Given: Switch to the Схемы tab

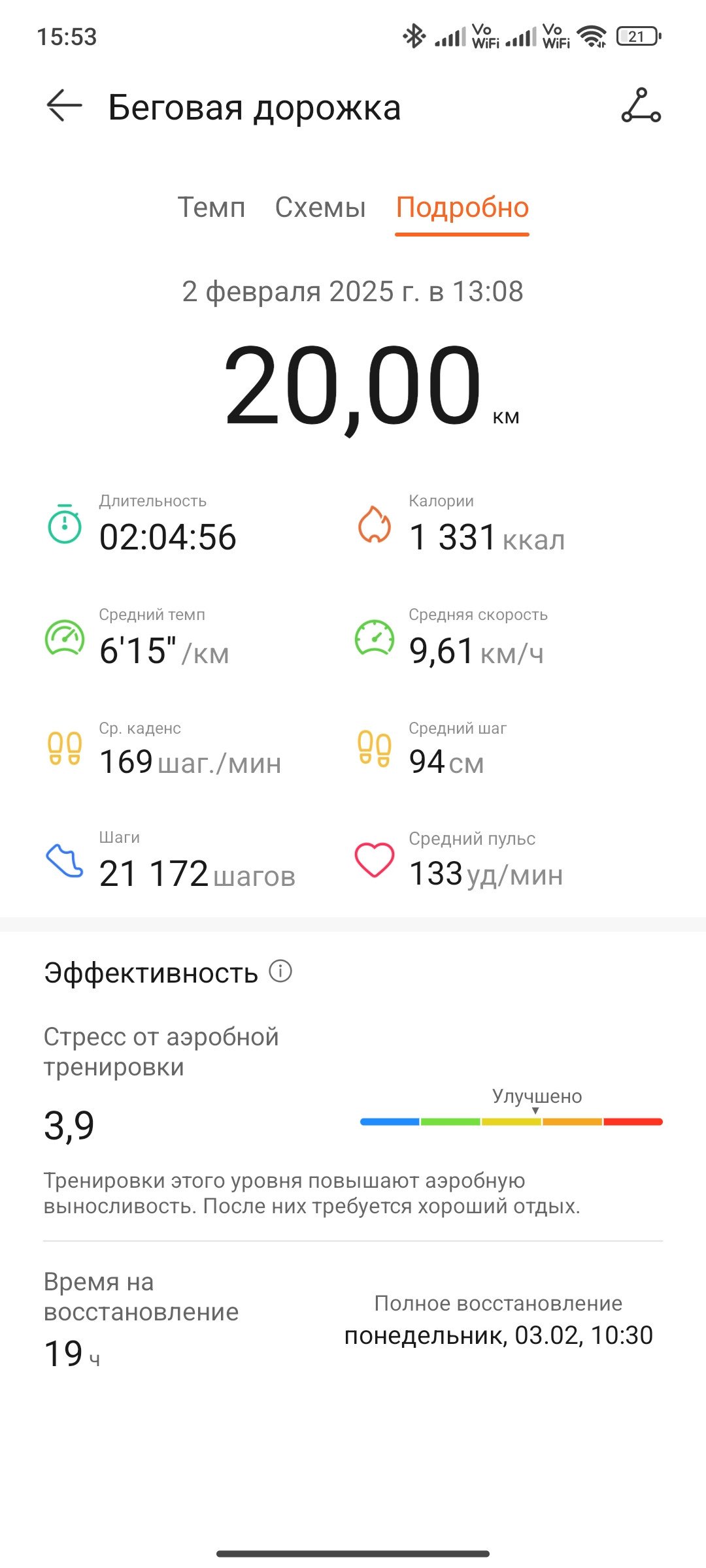Looking at the screenshot, I should pyautogui.click(x=320, y=207).
